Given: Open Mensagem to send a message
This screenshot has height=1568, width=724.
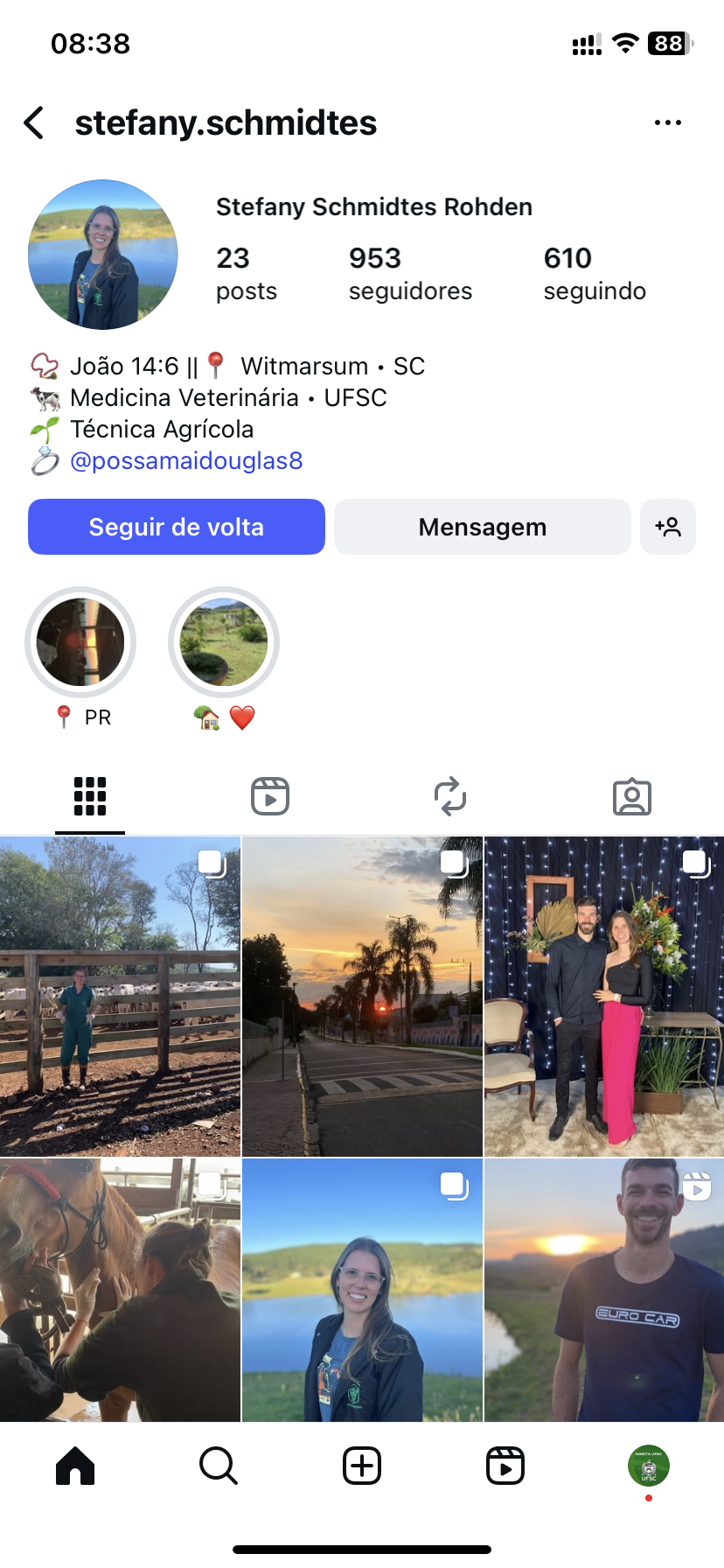Looking at the screenshot, I should pos(482,527).
